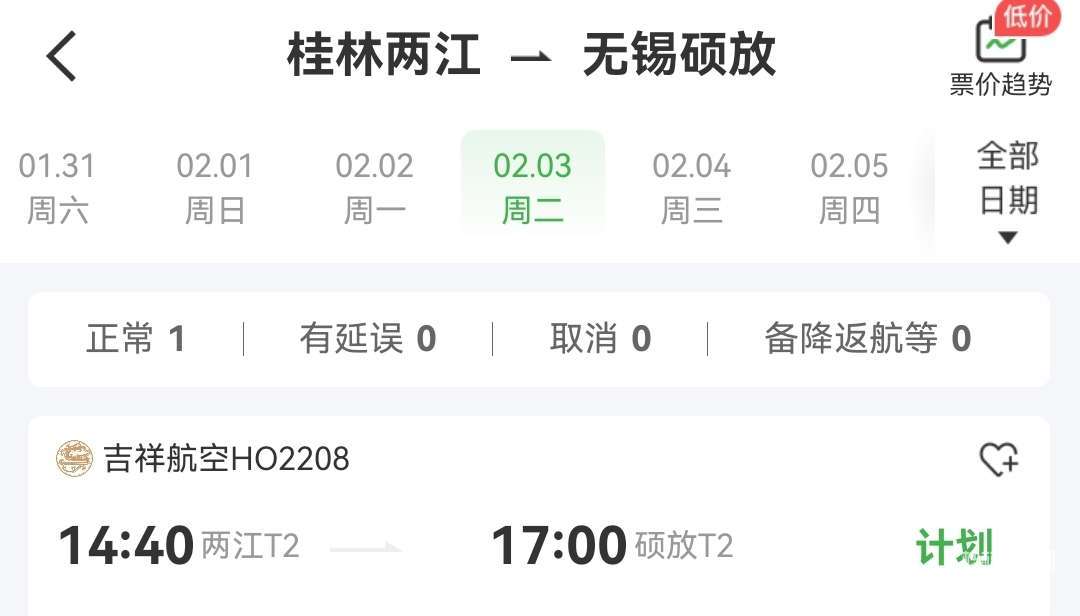Switch to 02.05 周四
The image size is (1080, 616).
coord(849,188)
